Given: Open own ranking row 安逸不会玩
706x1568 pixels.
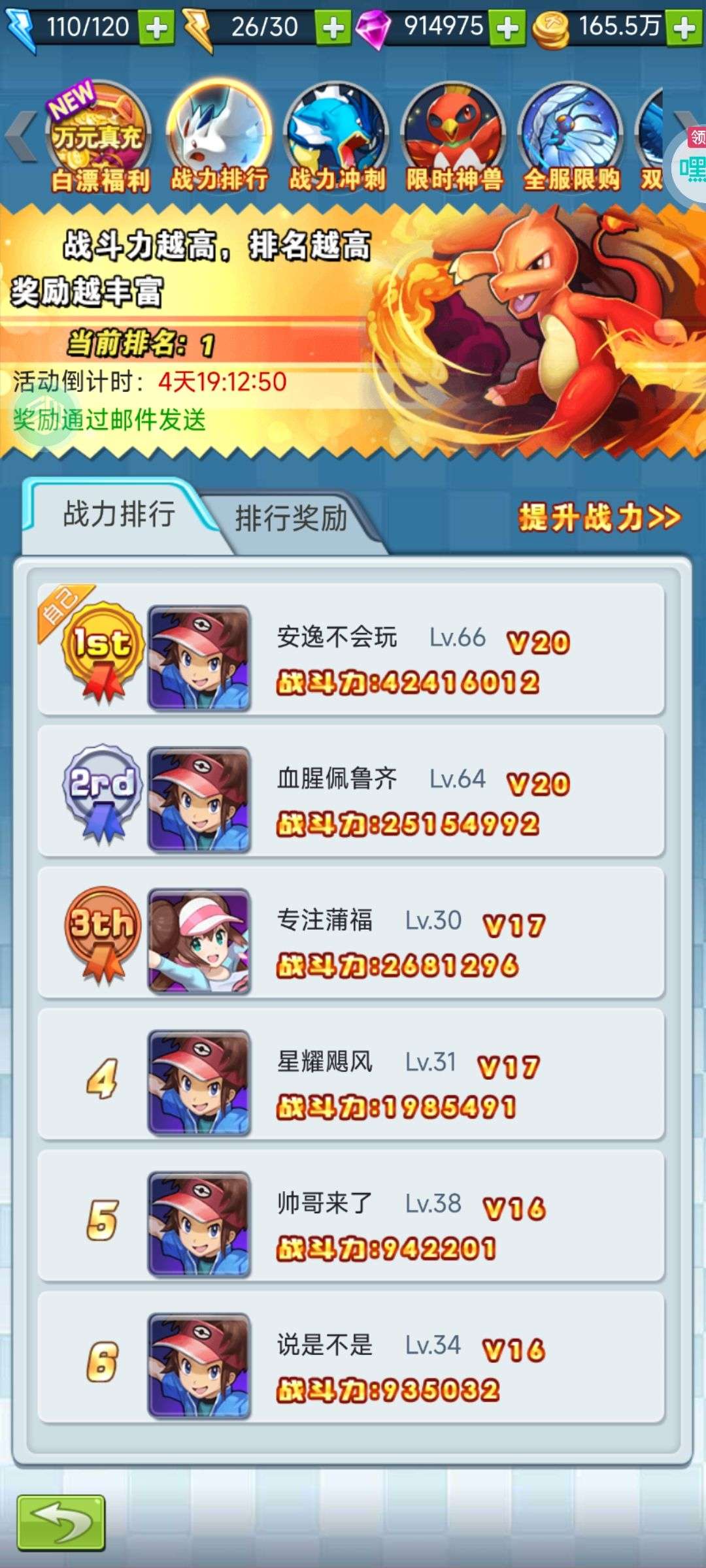Looking at the screenshot, I should click(x=351, y=649).
